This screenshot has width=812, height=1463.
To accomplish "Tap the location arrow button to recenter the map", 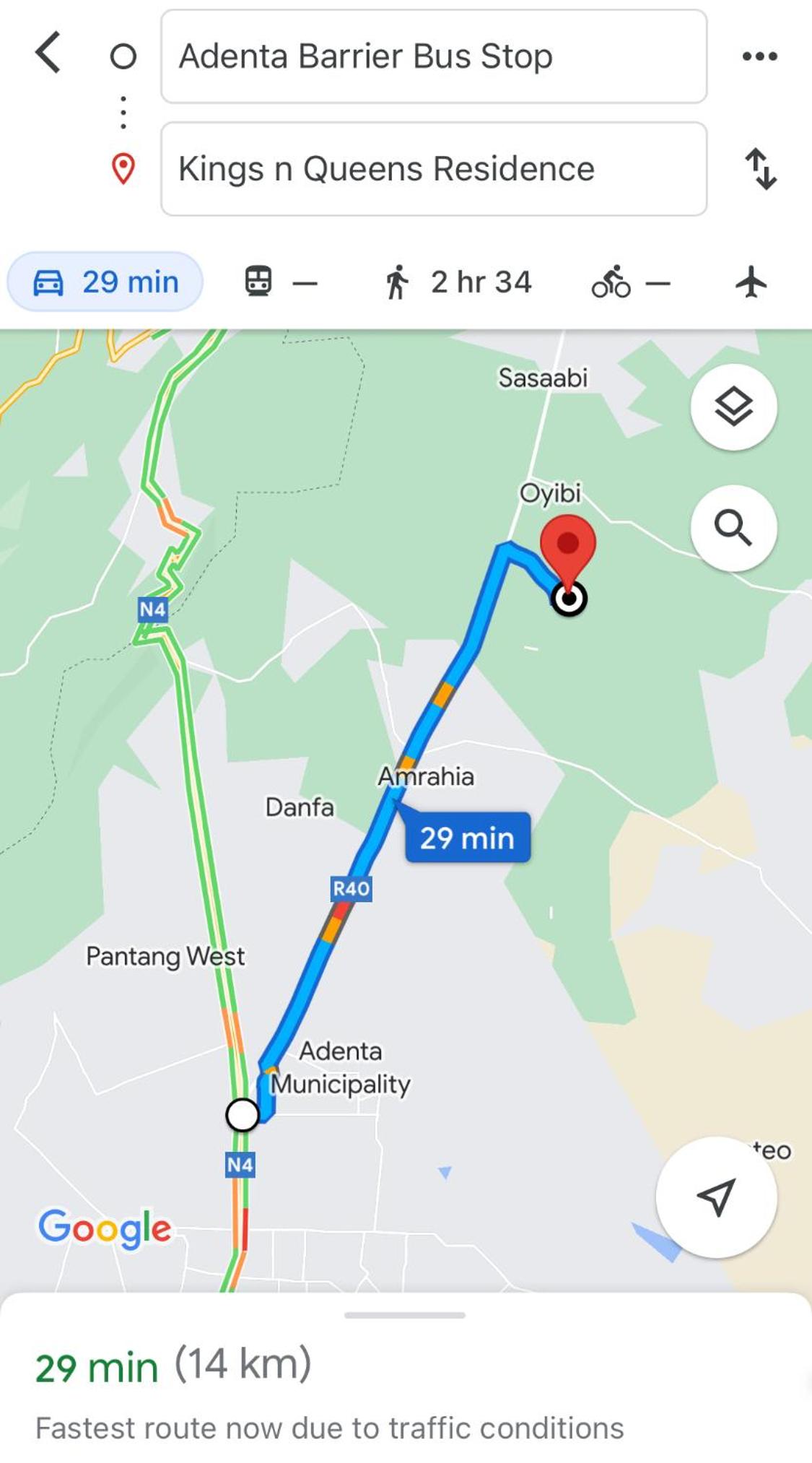I will pos(717,1197).
